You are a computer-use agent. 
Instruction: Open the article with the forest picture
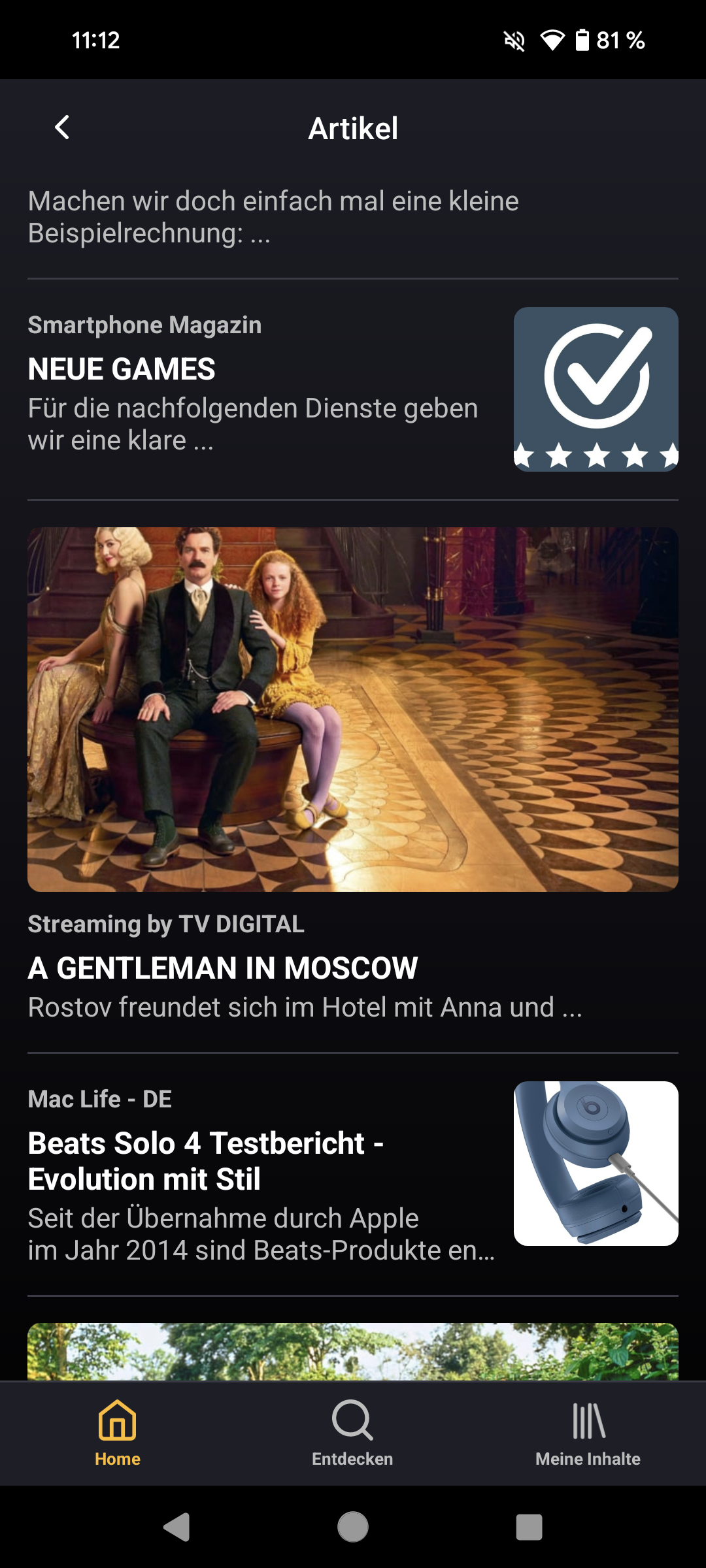pos(353,1351)
